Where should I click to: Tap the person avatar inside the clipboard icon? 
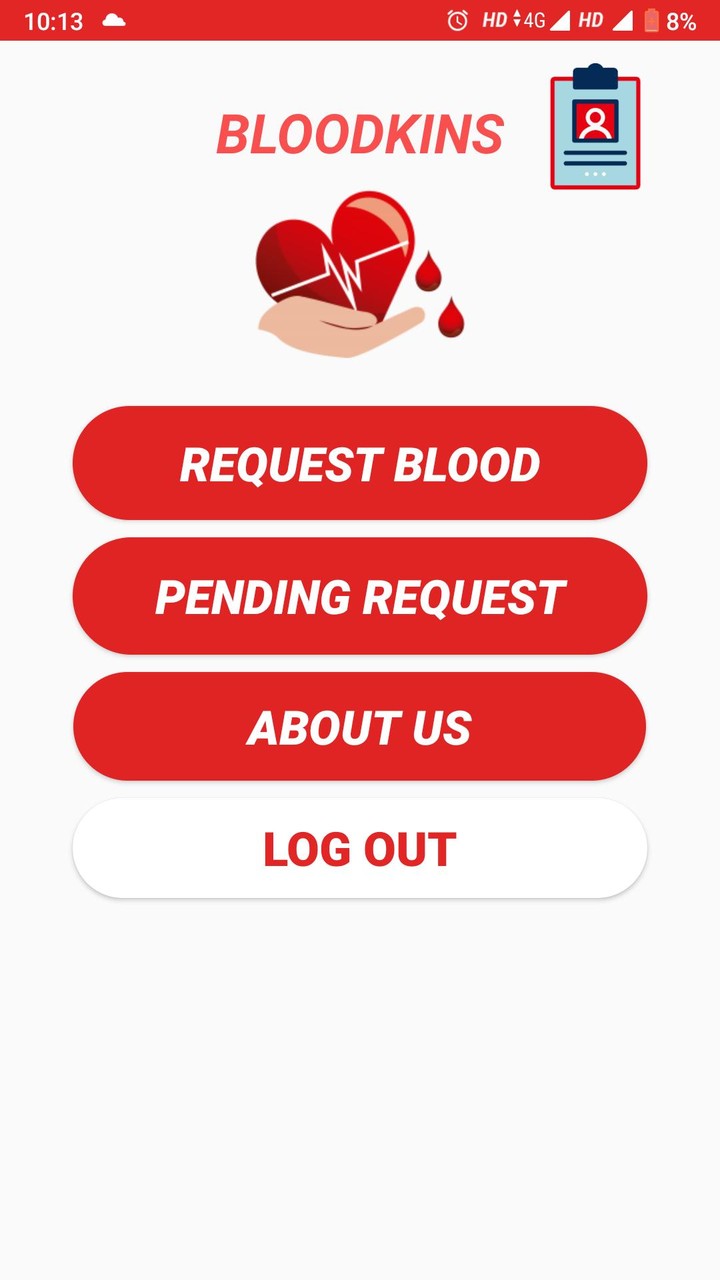[x=594, y=122]
